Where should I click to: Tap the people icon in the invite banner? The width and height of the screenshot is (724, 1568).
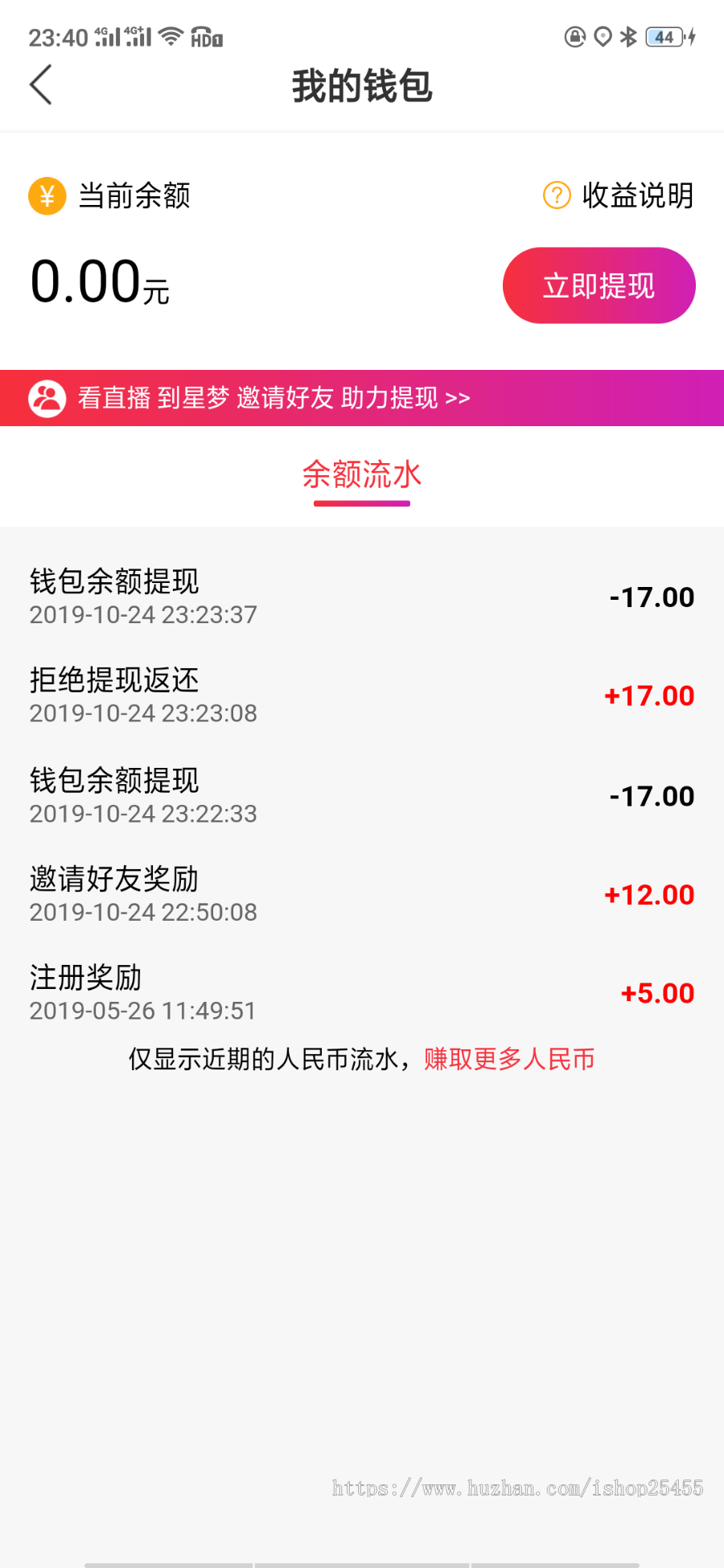(46, 397)
